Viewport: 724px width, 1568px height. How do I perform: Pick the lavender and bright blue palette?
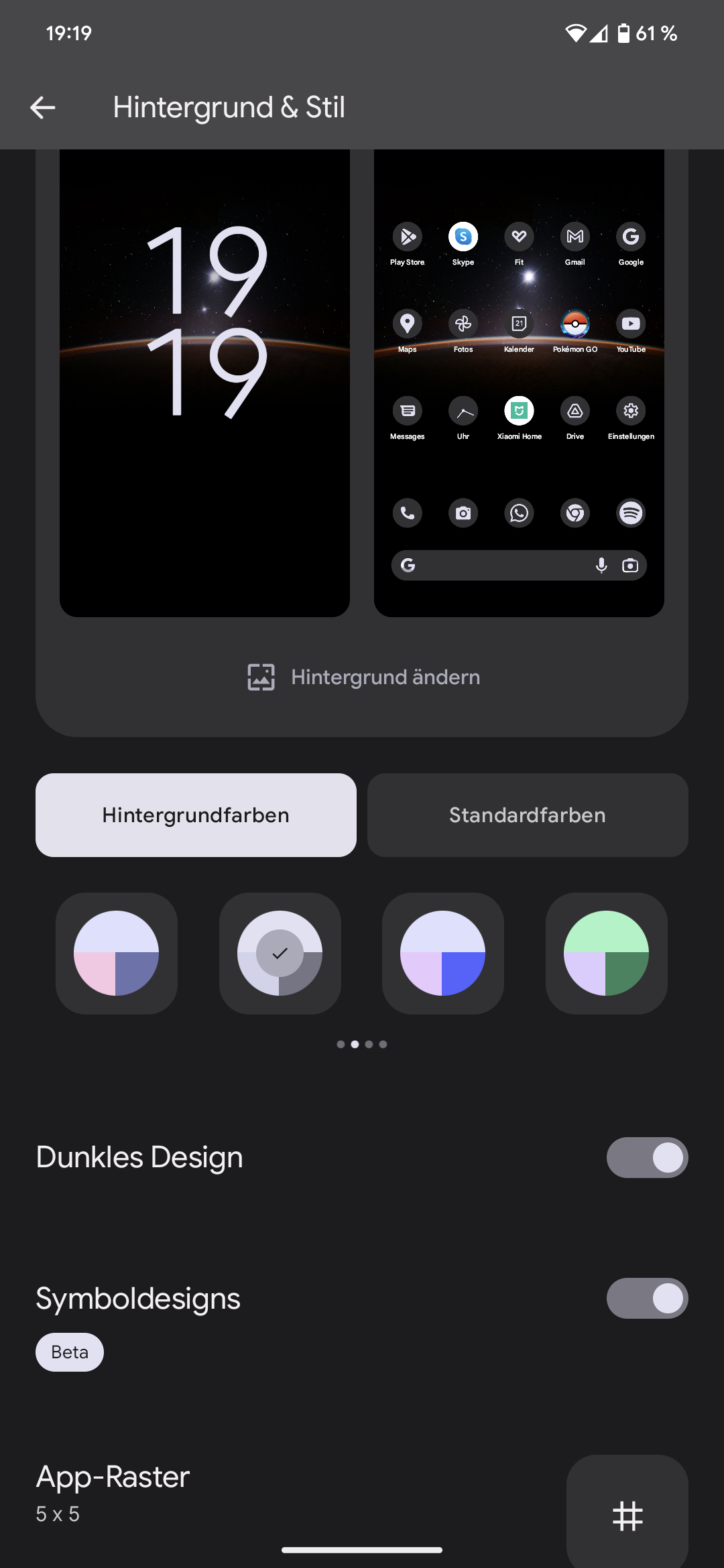(x=443, y=953)
